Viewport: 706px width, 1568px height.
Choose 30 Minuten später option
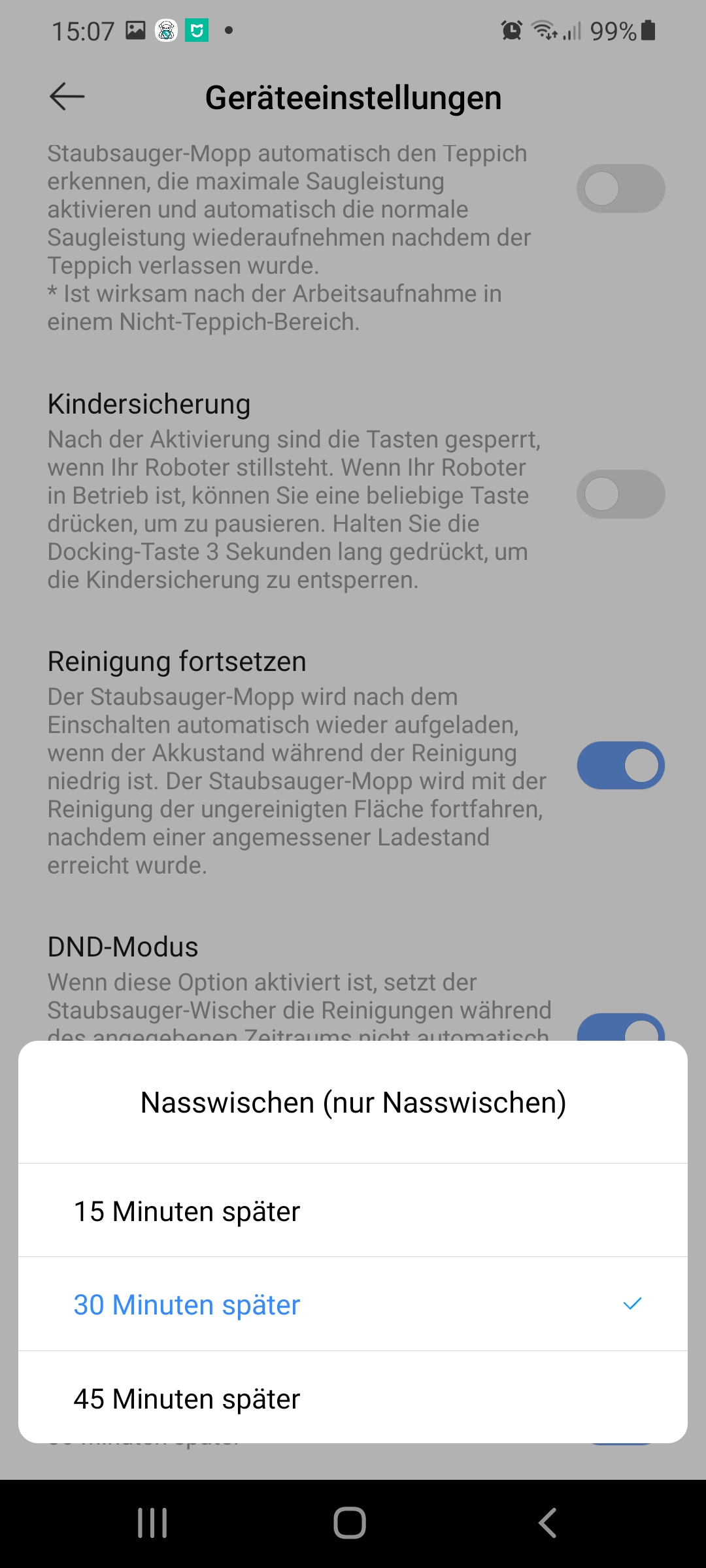coord(353,1304)
